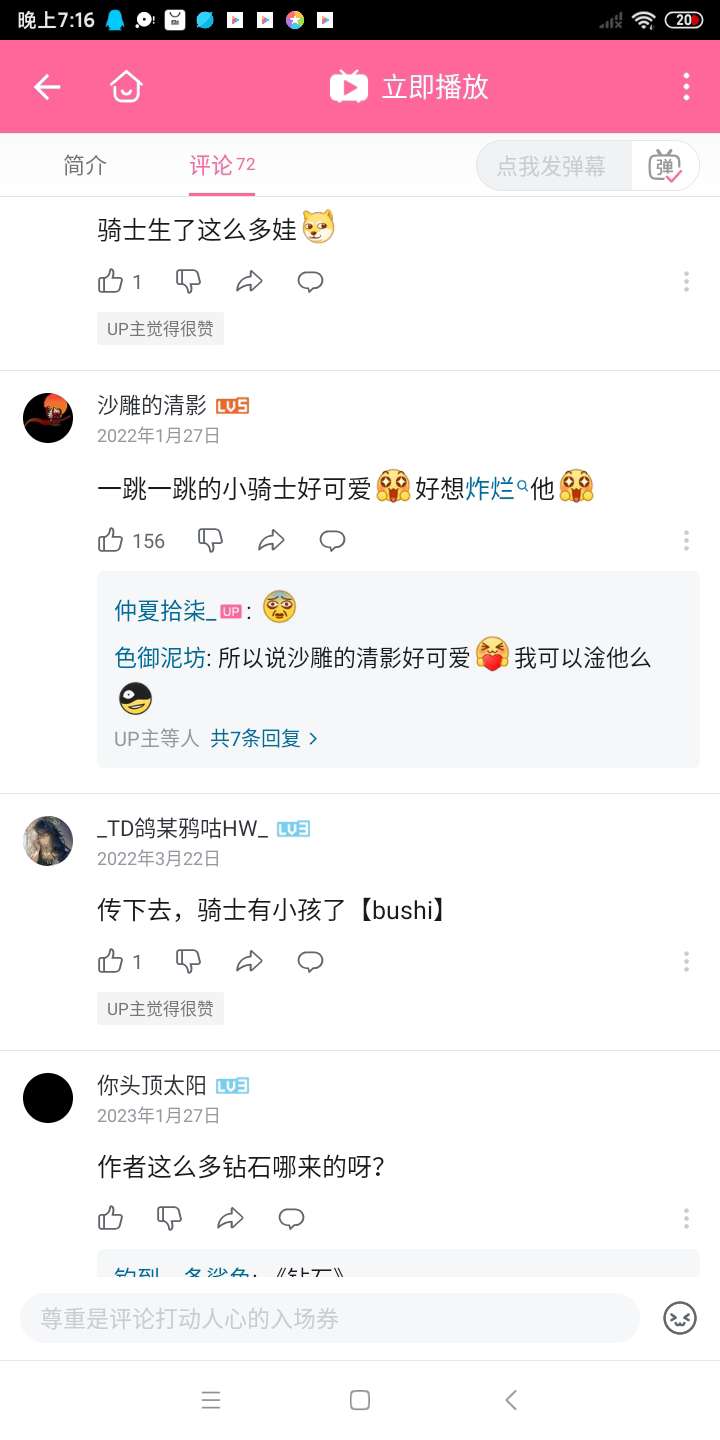Screen dimensions: 720x1440
Task: Reply to 沙雕的清影's comment
Action: [332, 541]
